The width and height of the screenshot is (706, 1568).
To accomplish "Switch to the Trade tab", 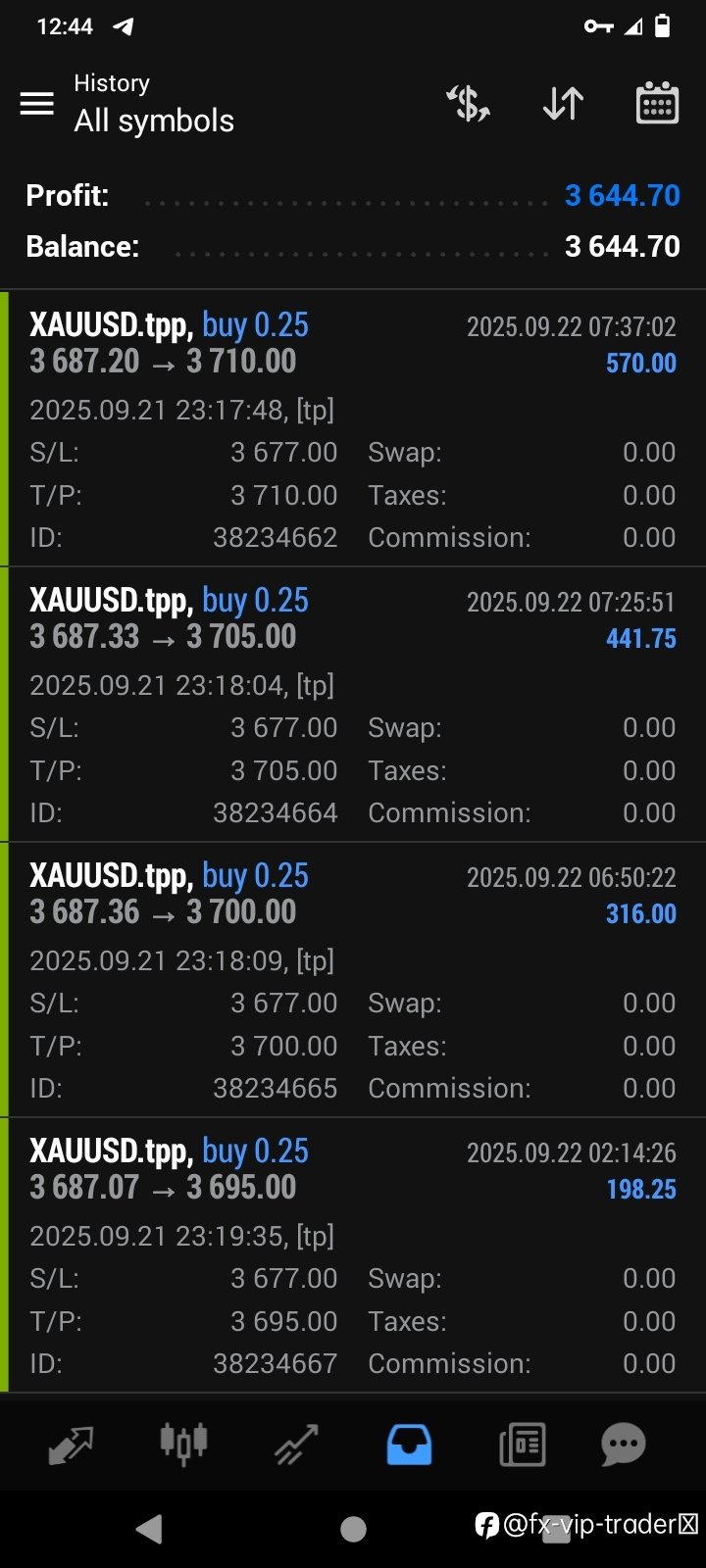I will 296,1445.
